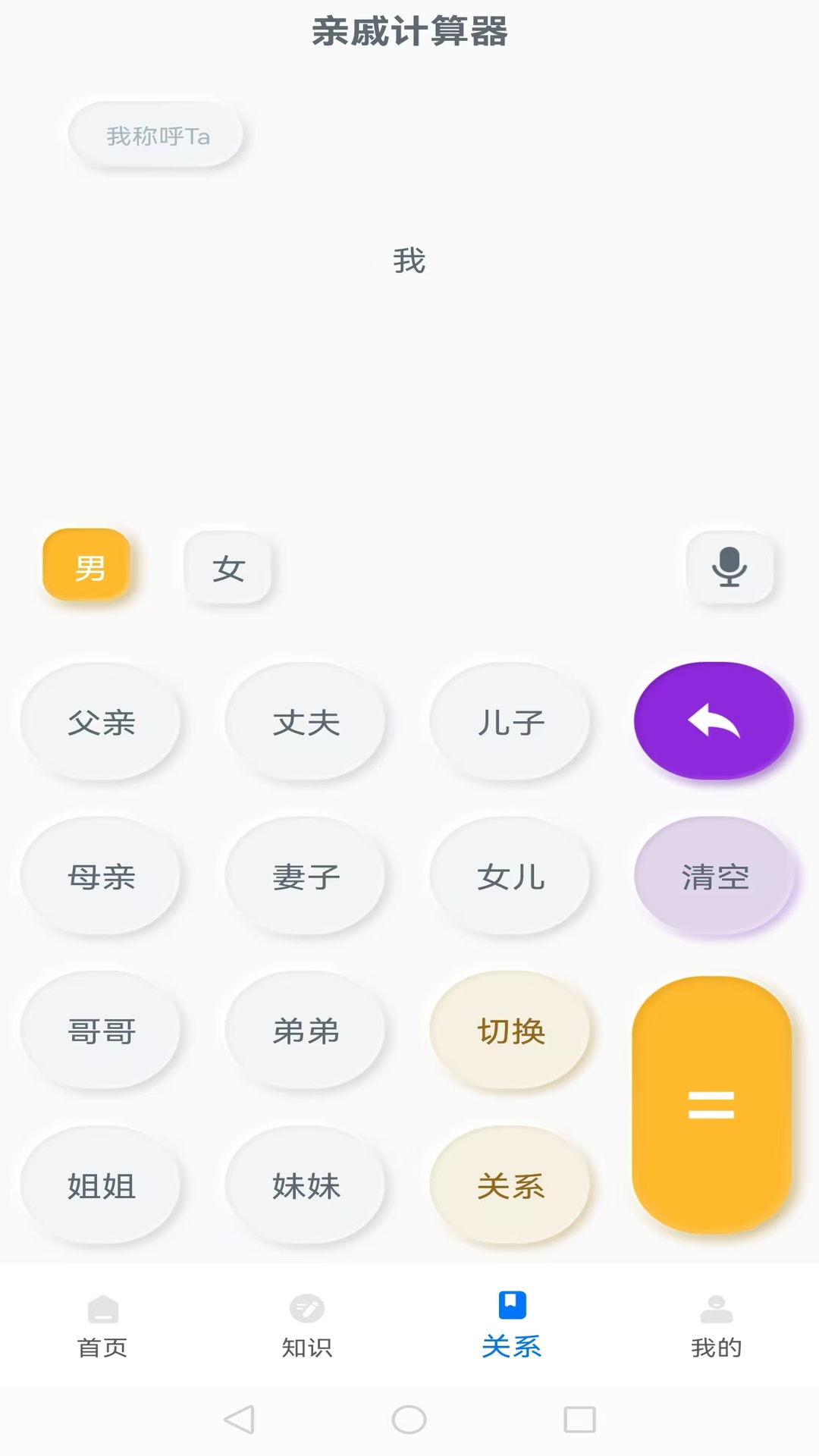
Task: Select the 妻子 relation button
Action: [306, 877]
